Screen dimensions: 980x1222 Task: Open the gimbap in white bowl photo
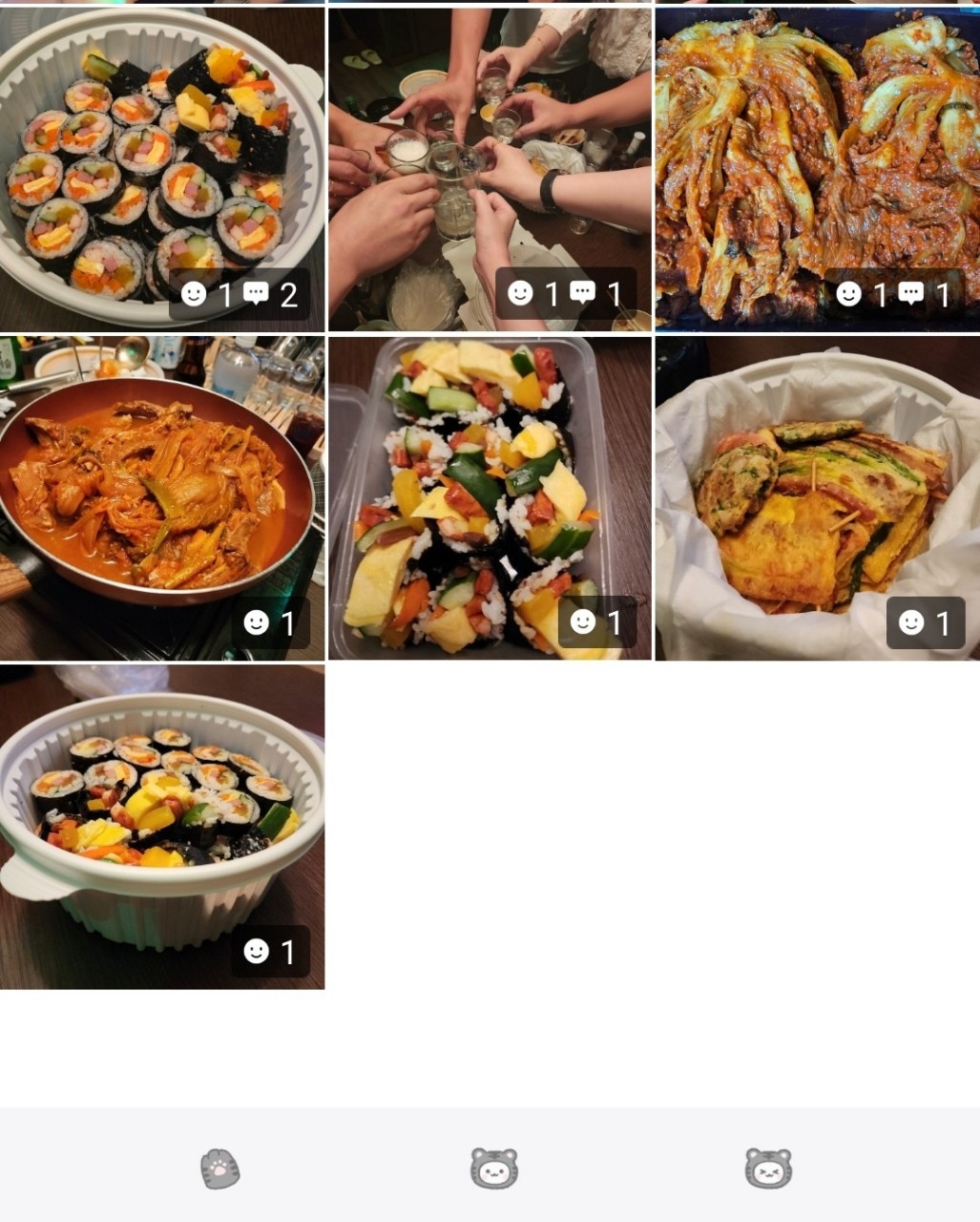160,827
